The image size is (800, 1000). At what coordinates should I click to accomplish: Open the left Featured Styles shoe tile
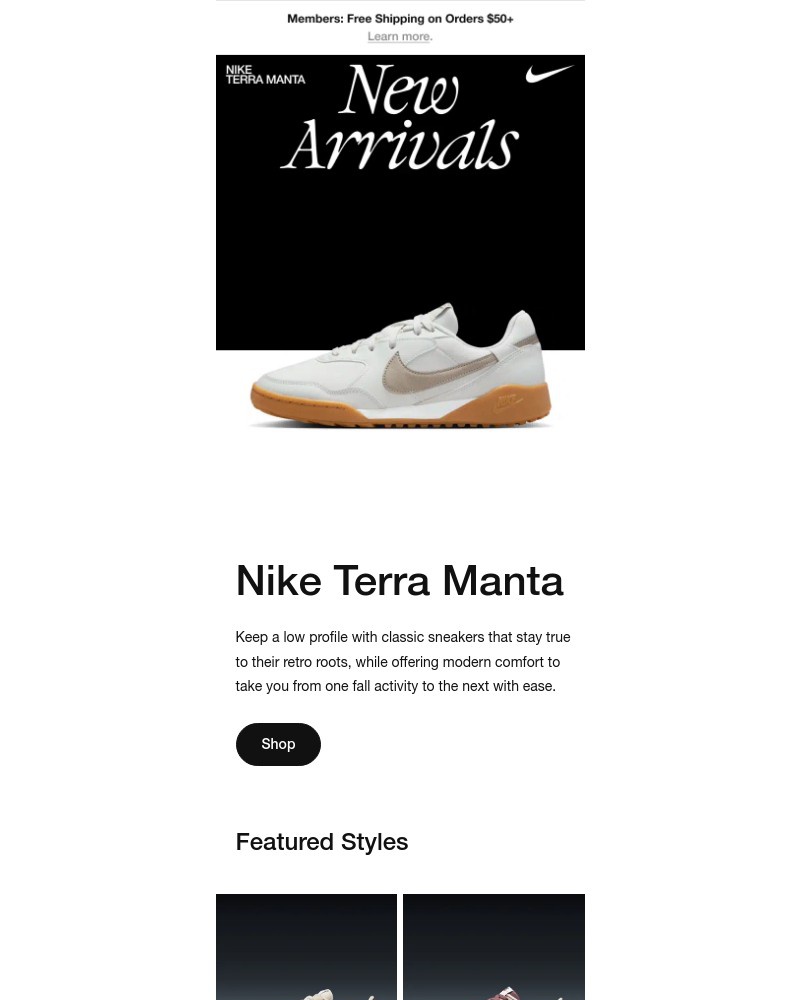[306, 948]
